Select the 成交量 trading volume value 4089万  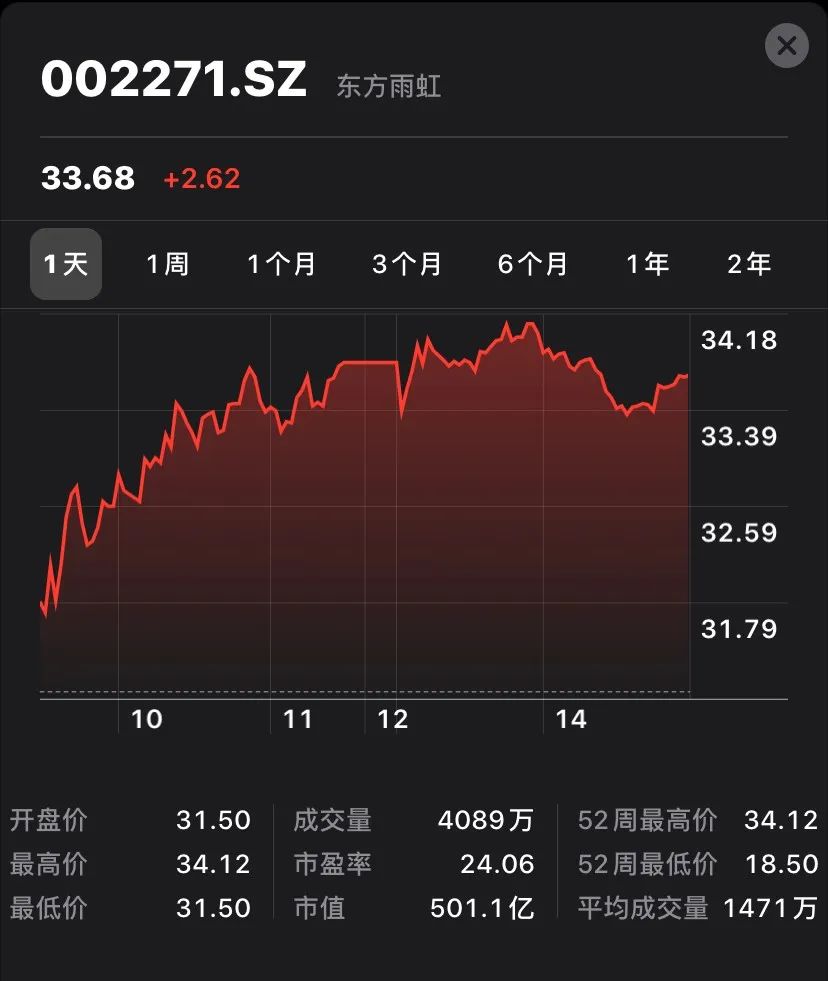tap(486, 820)
